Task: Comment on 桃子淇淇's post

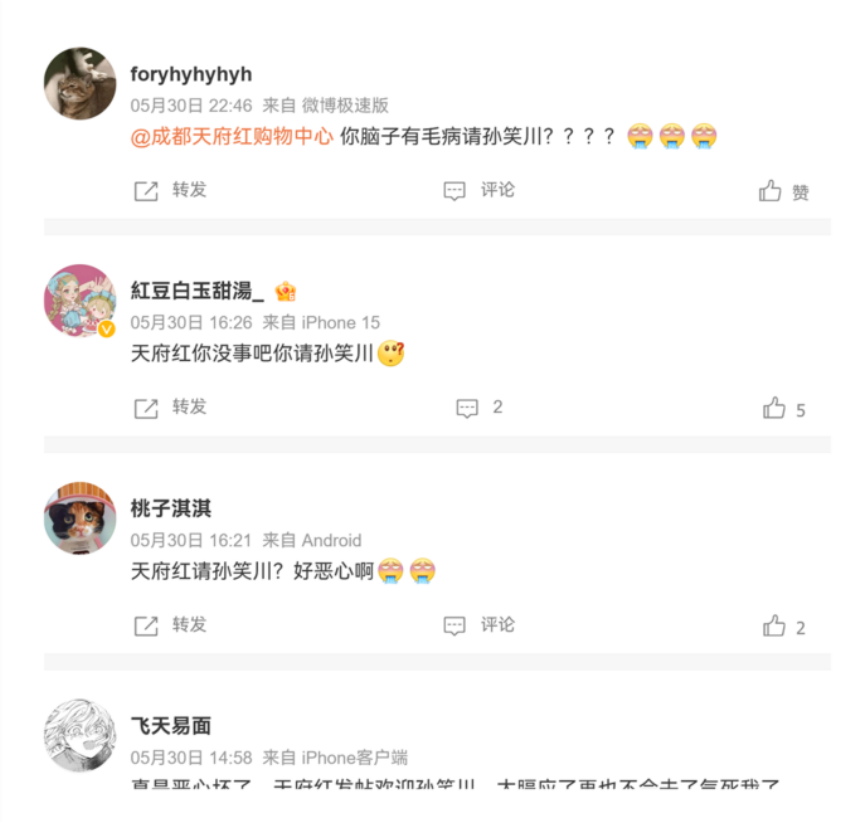Action: tap(479, 625)
